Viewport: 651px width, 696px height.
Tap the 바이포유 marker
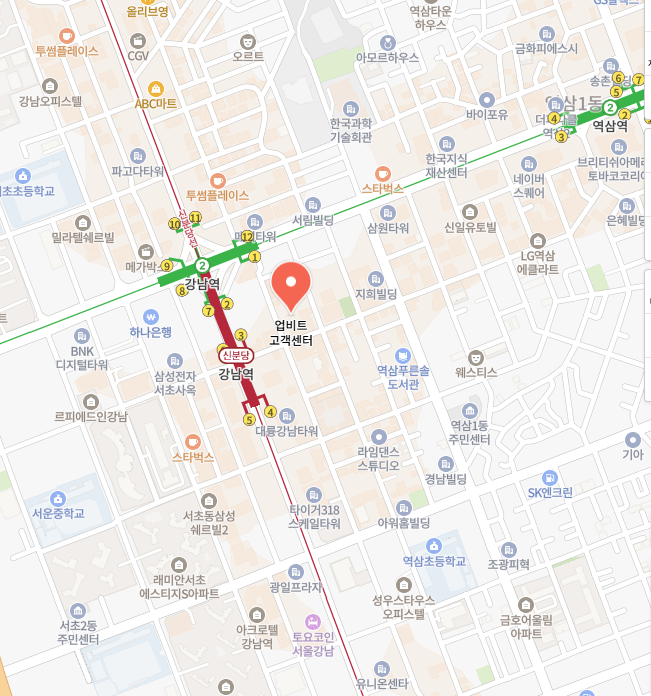(487, 99)
